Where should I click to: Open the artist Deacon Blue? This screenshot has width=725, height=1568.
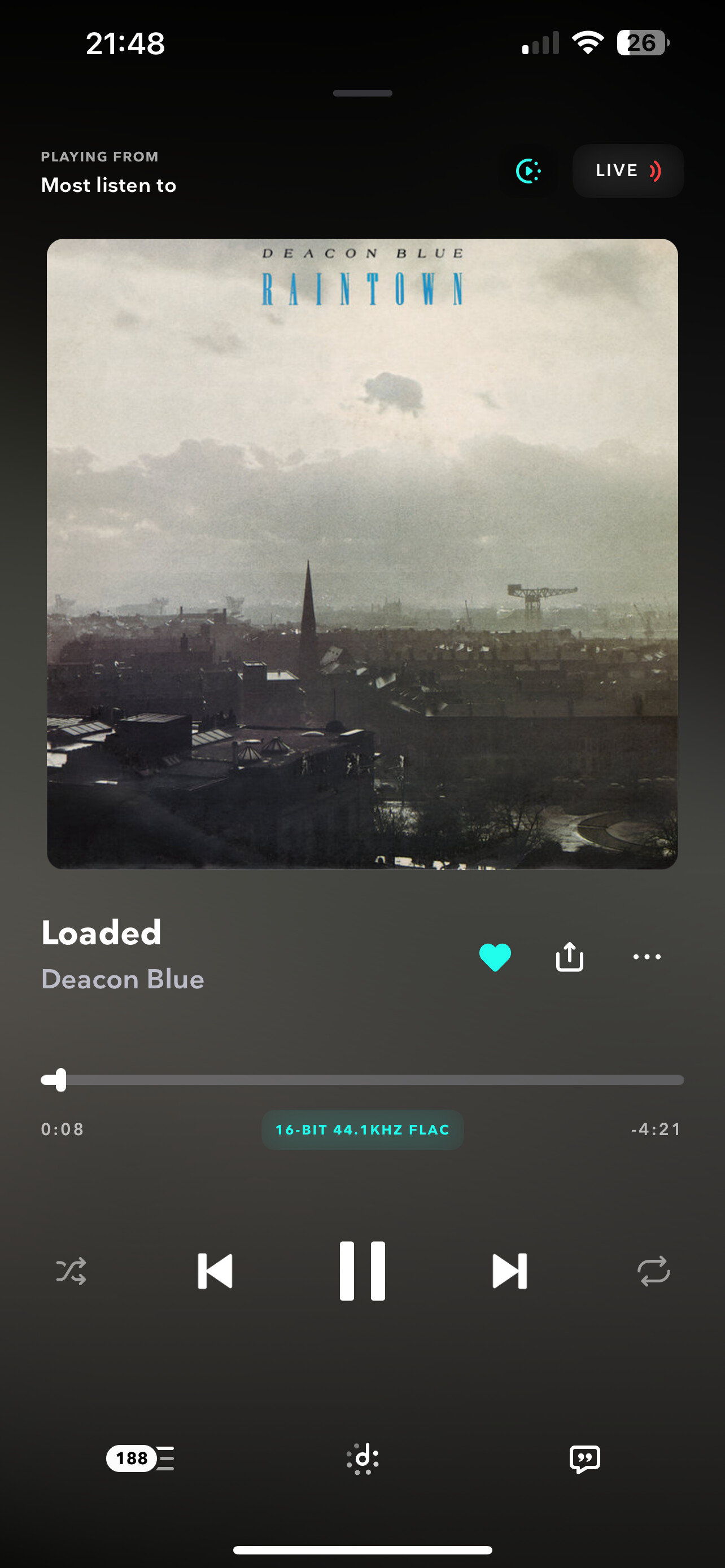[x=123, y=979]
